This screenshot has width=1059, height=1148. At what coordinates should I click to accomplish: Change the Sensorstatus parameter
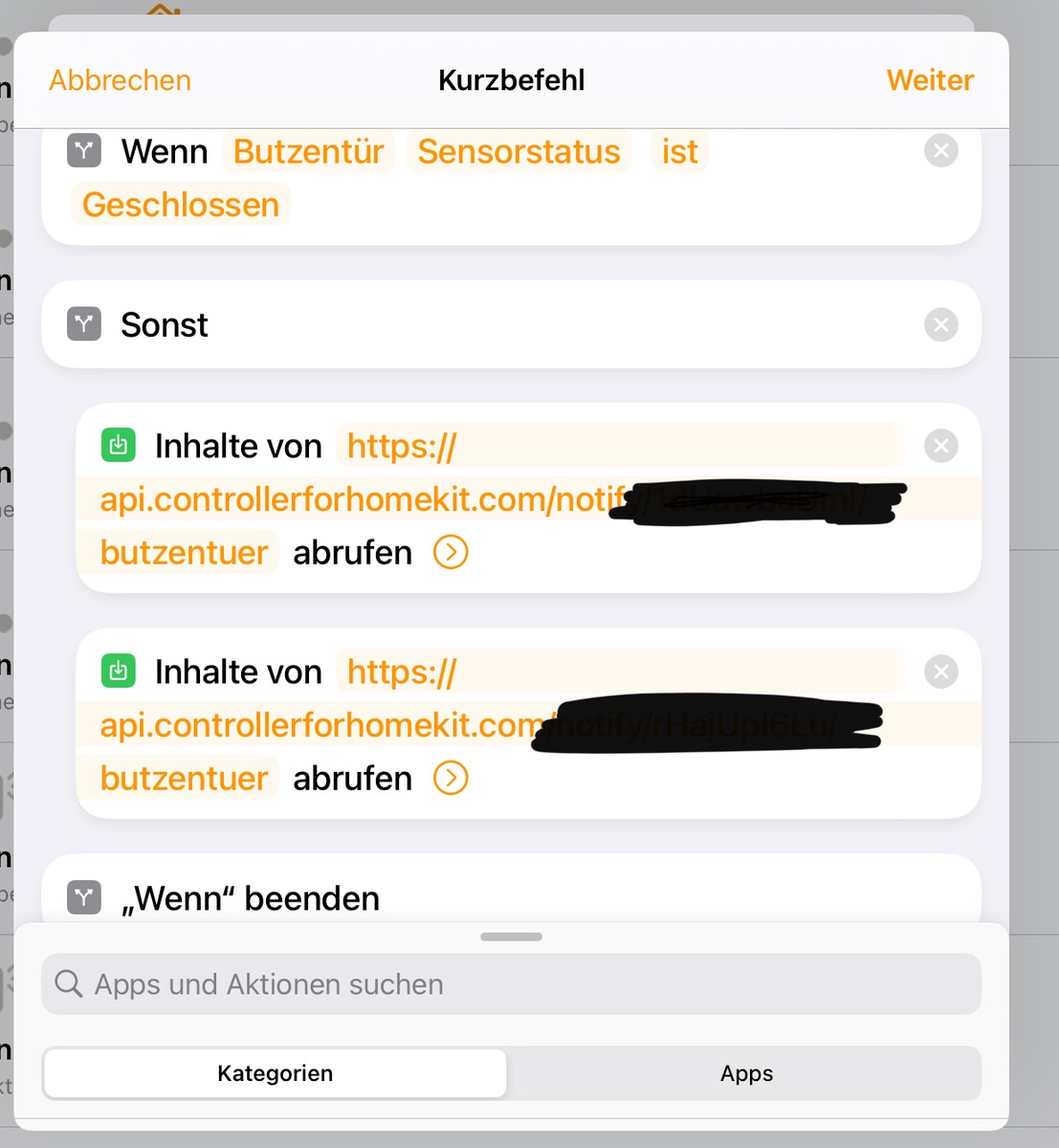coord(518,152)
